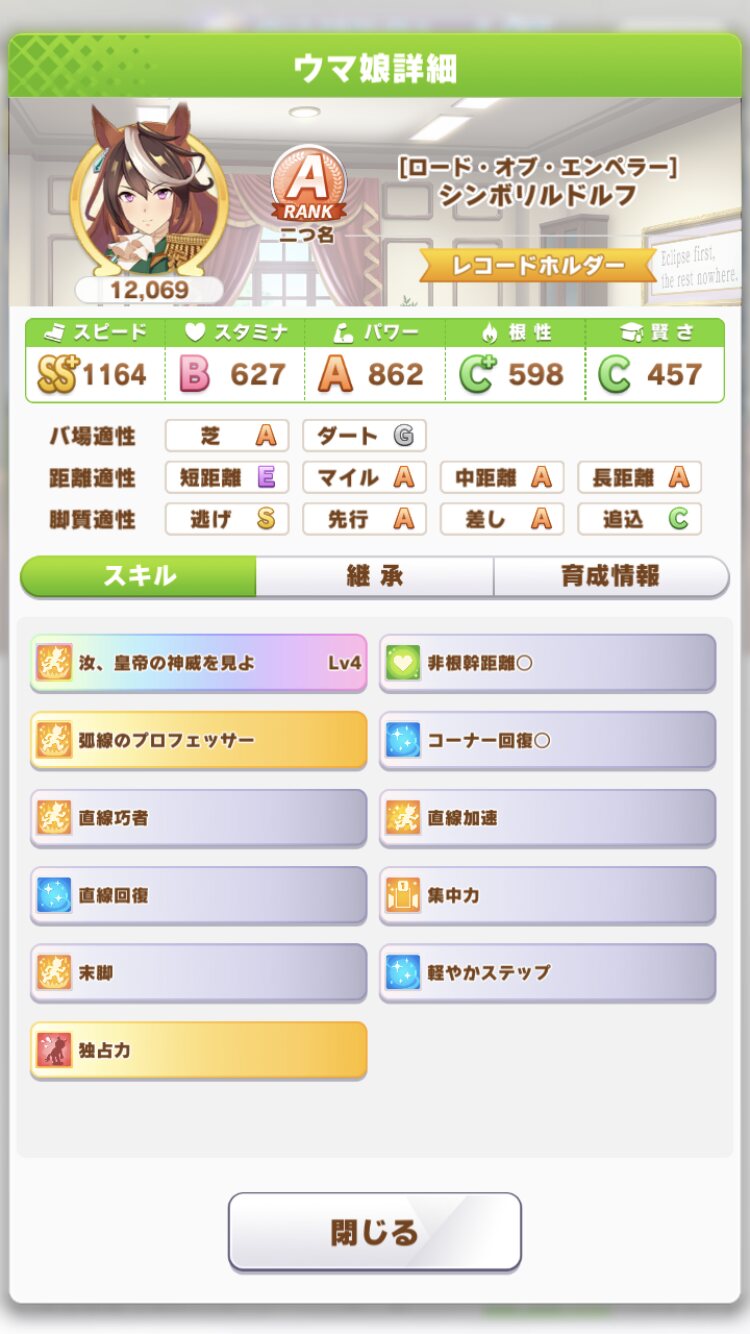Screen dimensions: 750x1334
Task: Open skill 非根幹距離○
Action: point(547,662)
